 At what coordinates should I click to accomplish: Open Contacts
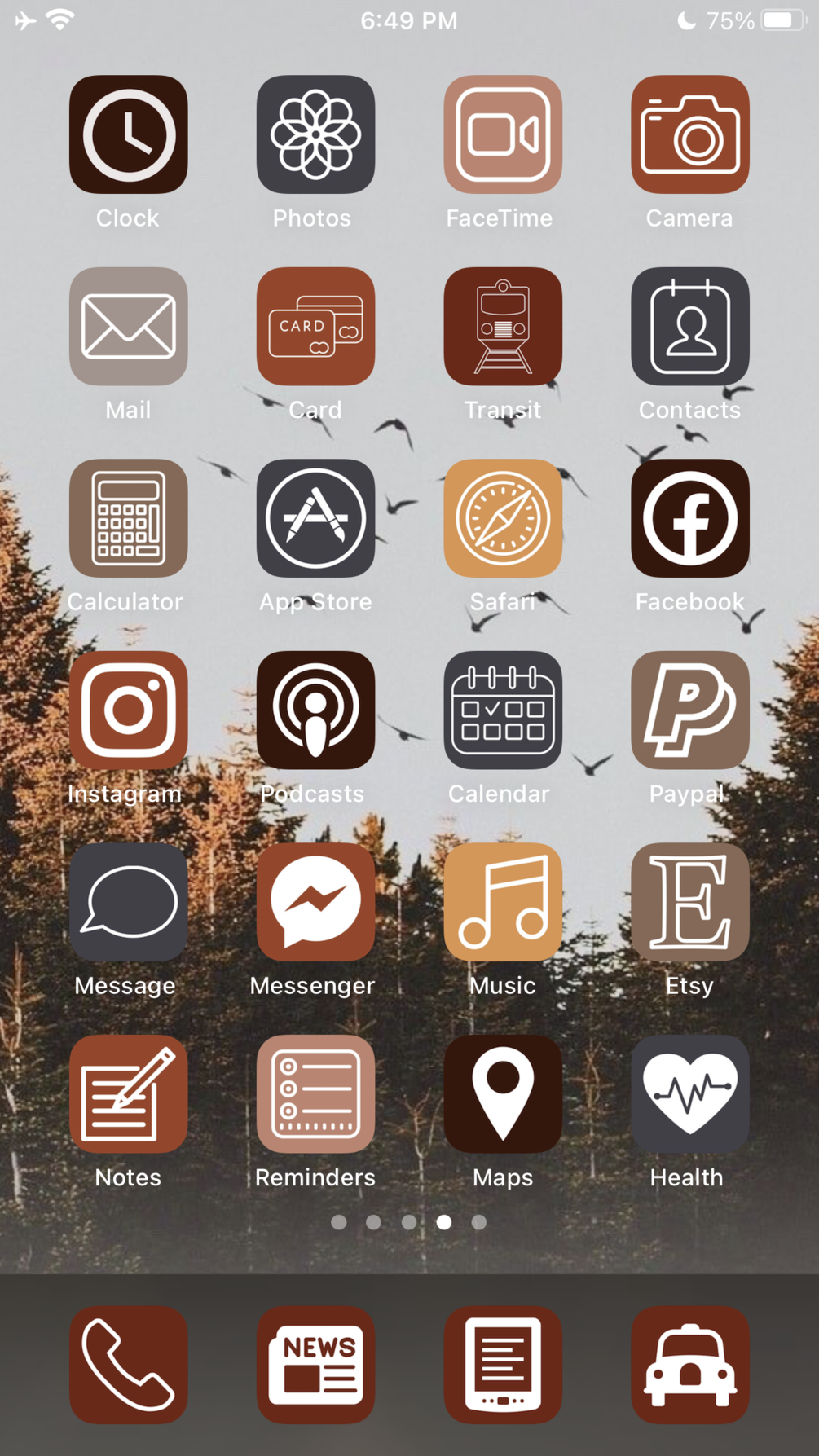[x=689, y=326]
